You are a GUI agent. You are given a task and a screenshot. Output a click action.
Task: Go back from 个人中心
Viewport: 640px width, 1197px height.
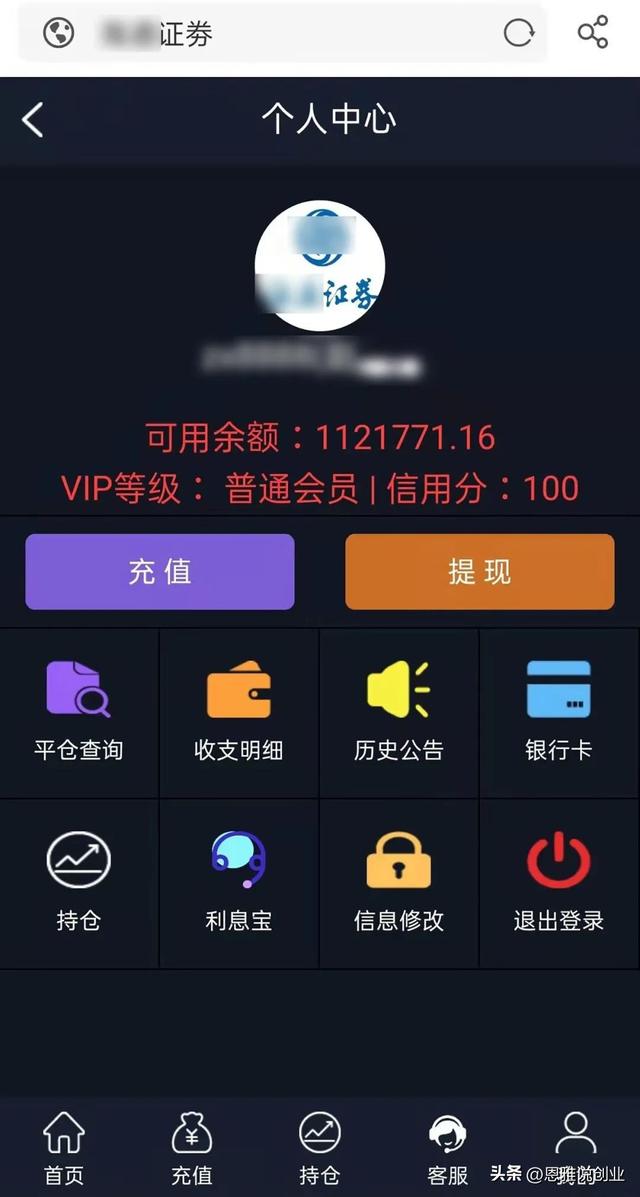pyautogui.click(x=33, y=121)
